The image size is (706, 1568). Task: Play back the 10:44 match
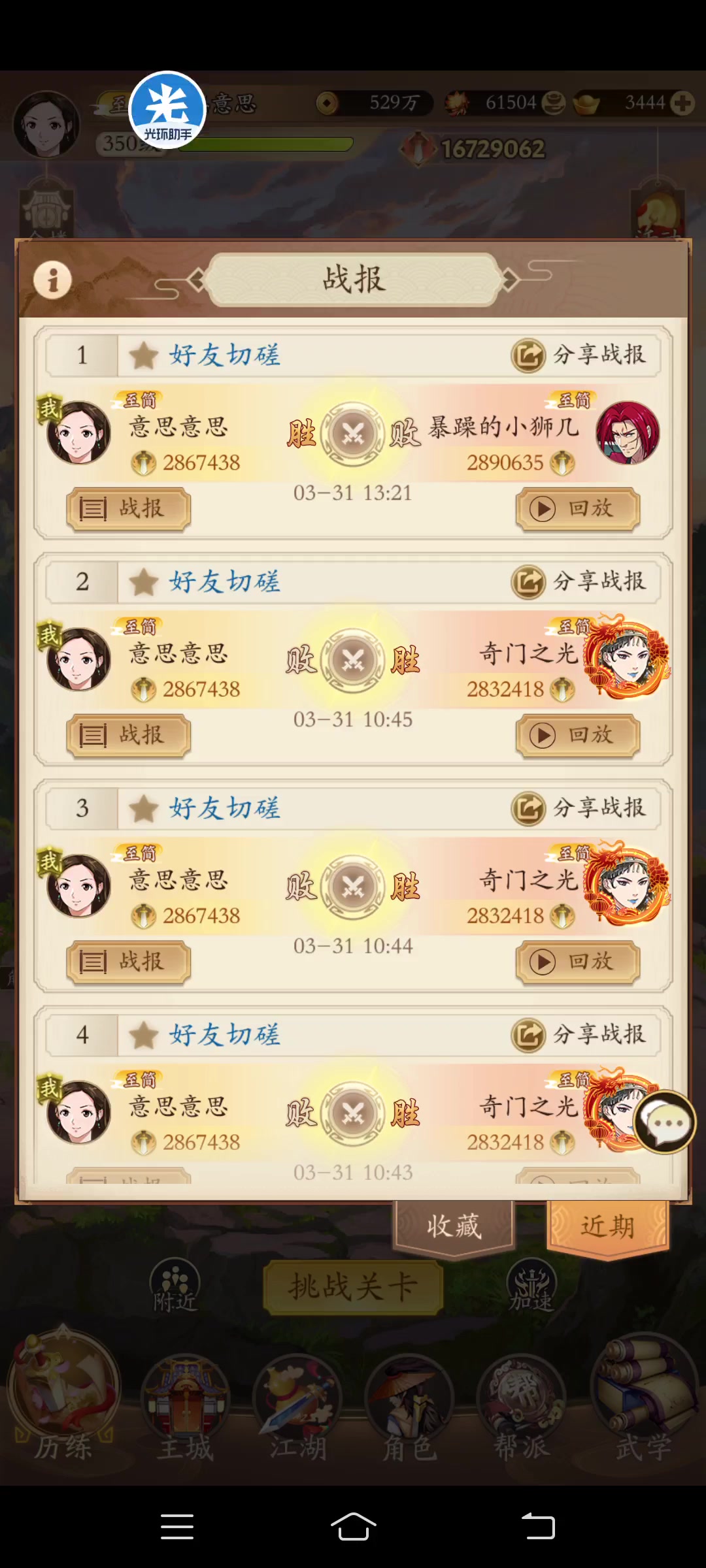pos(577,962)
